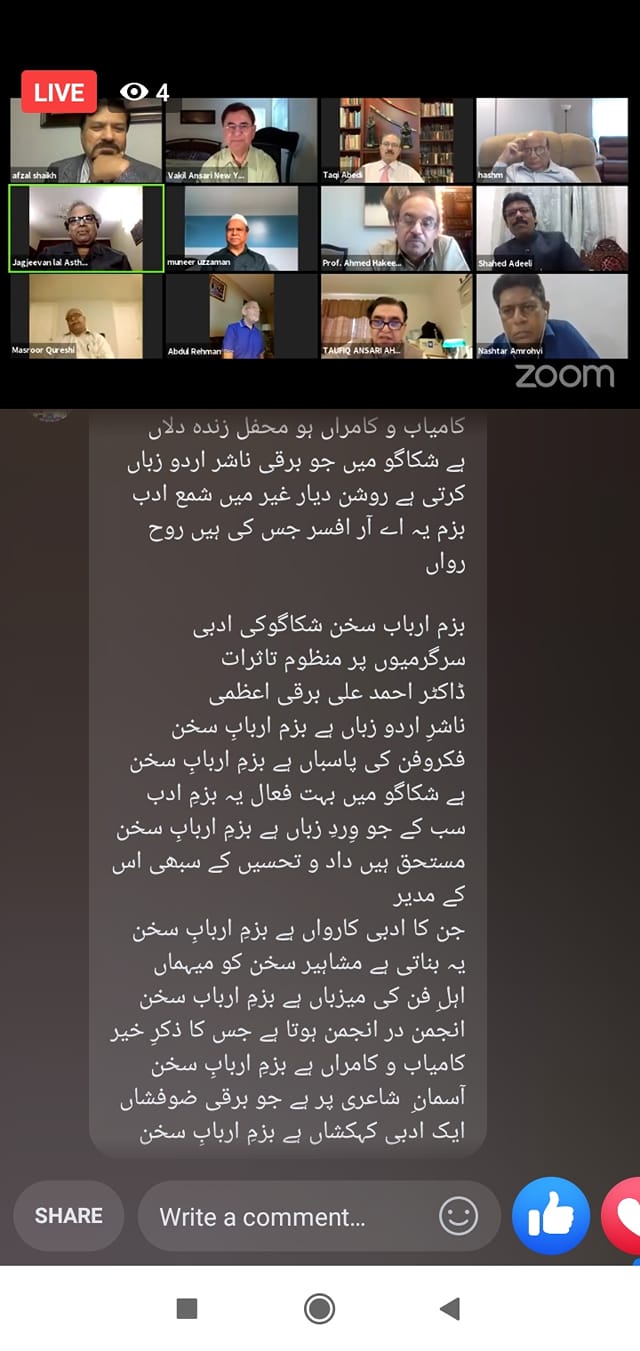This screenshot has width=640, height=1351.
Task: Go back using the system back button
Action: click(x=450, y=1308)
